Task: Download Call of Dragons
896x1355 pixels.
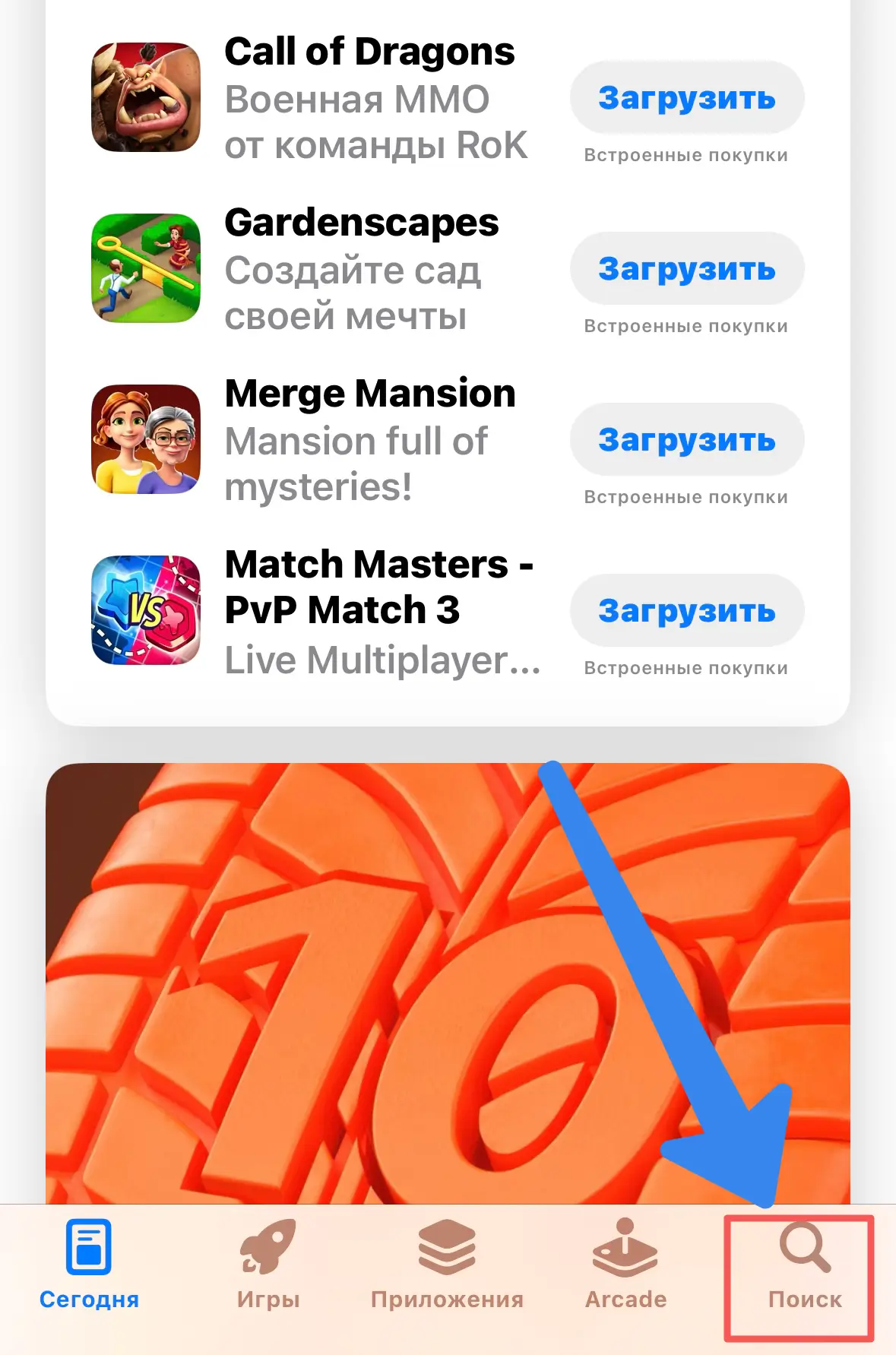Action: [686, 98]
